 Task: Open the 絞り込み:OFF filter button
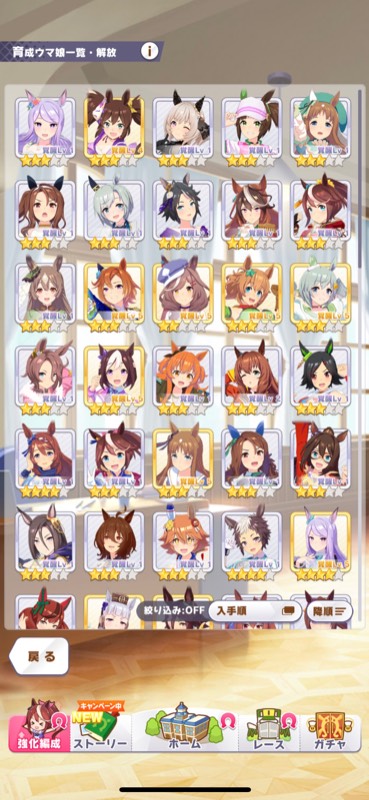173,610
